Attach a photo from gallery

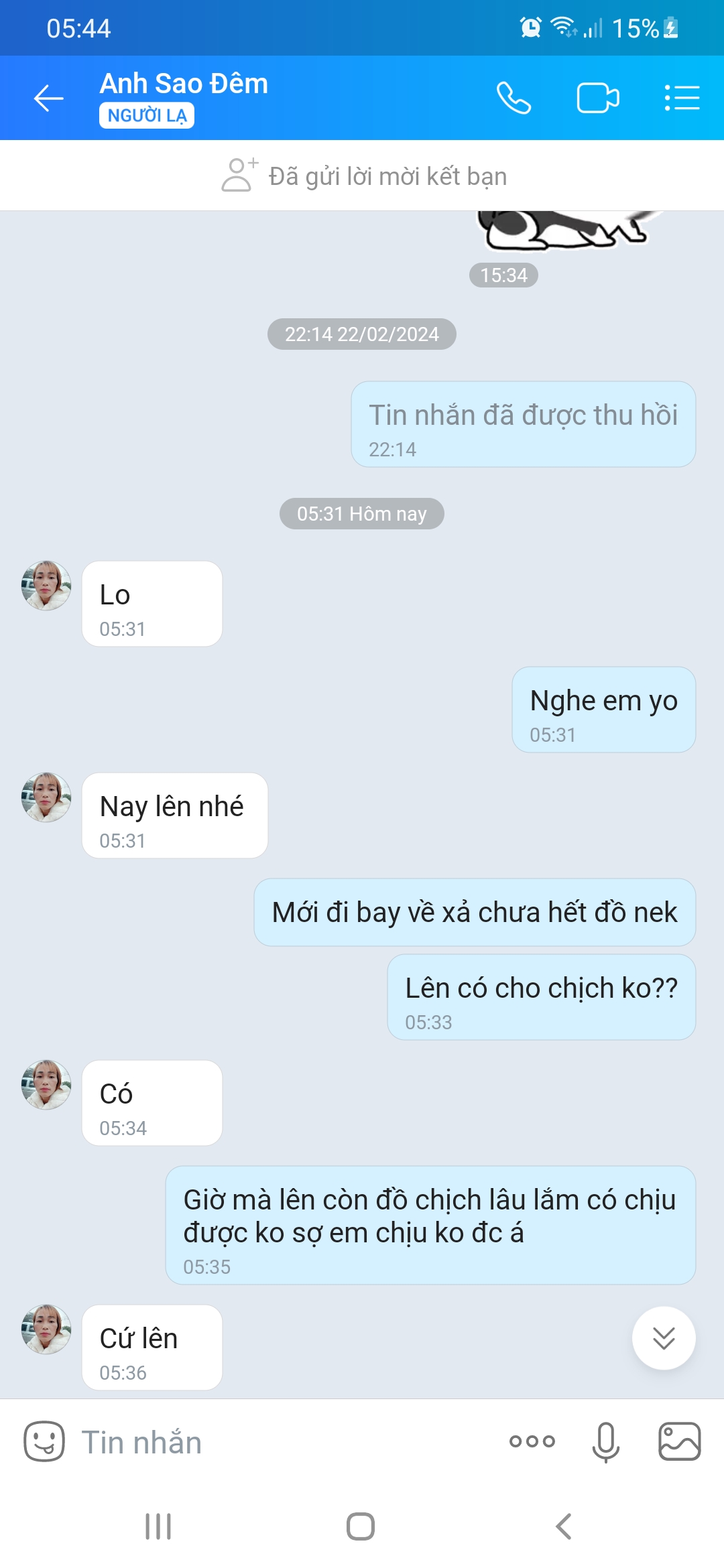click(679, 1441)
